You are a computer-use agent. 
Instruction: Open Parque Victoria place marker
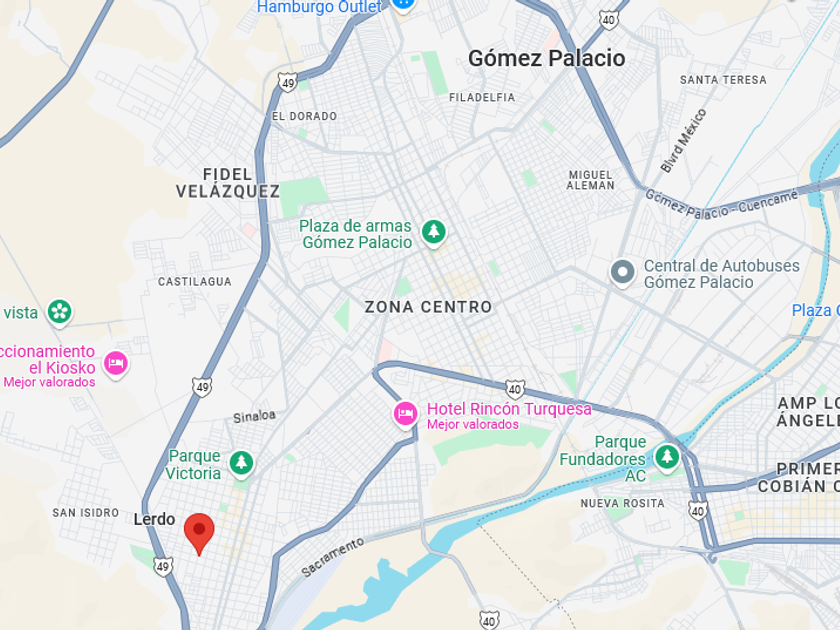tap(242, 463)
